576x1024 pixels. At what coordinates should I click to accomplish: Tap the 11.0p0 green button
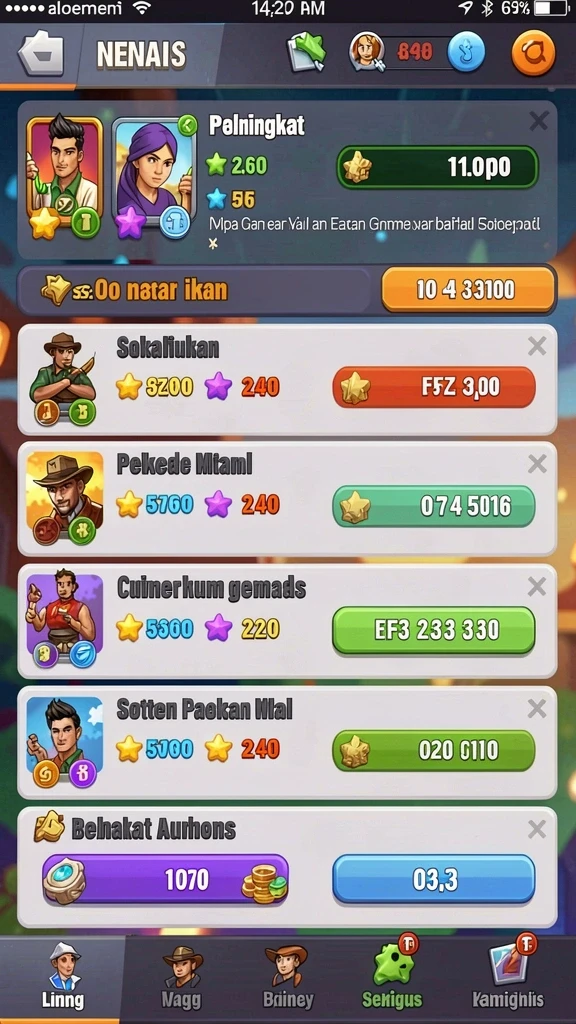pyautogui.click(x=438, y=167)
